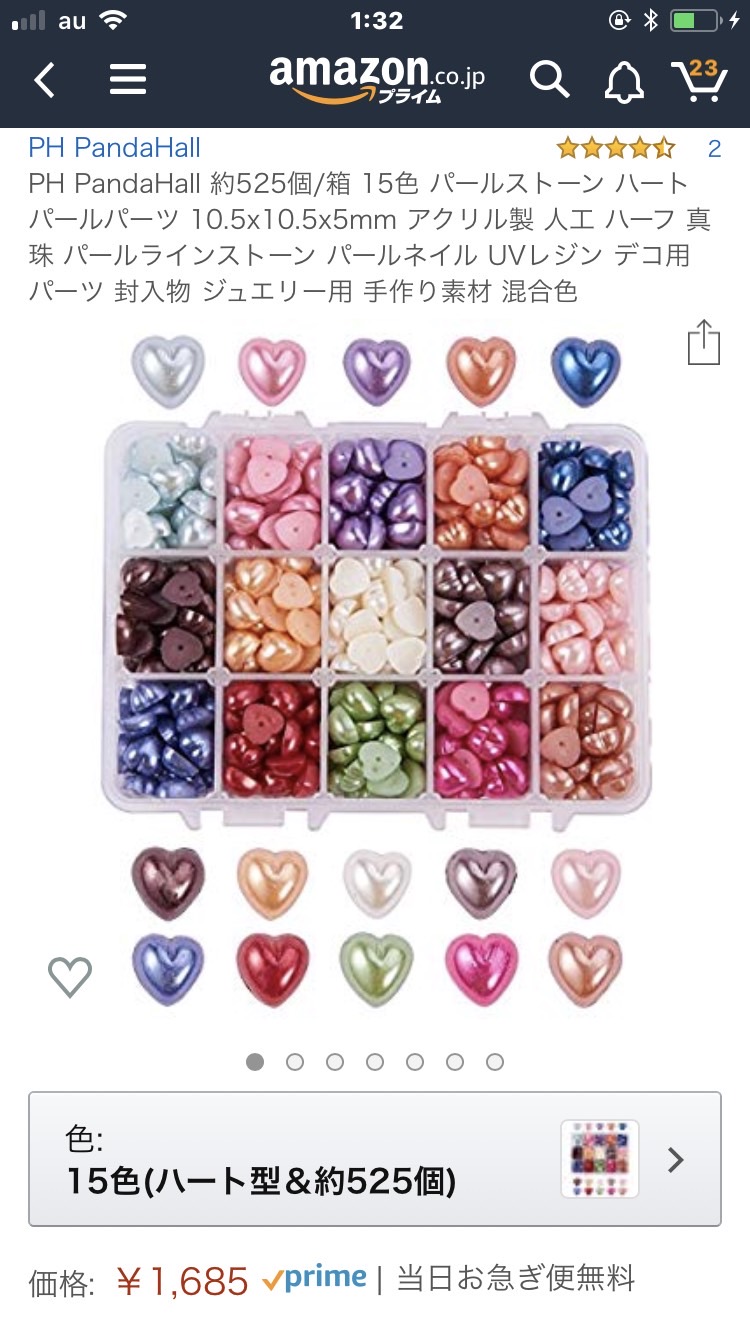This screenshot has height=1334, width=750.
Task: Open the hamburger navigation menu
Action: click(128, 79)
